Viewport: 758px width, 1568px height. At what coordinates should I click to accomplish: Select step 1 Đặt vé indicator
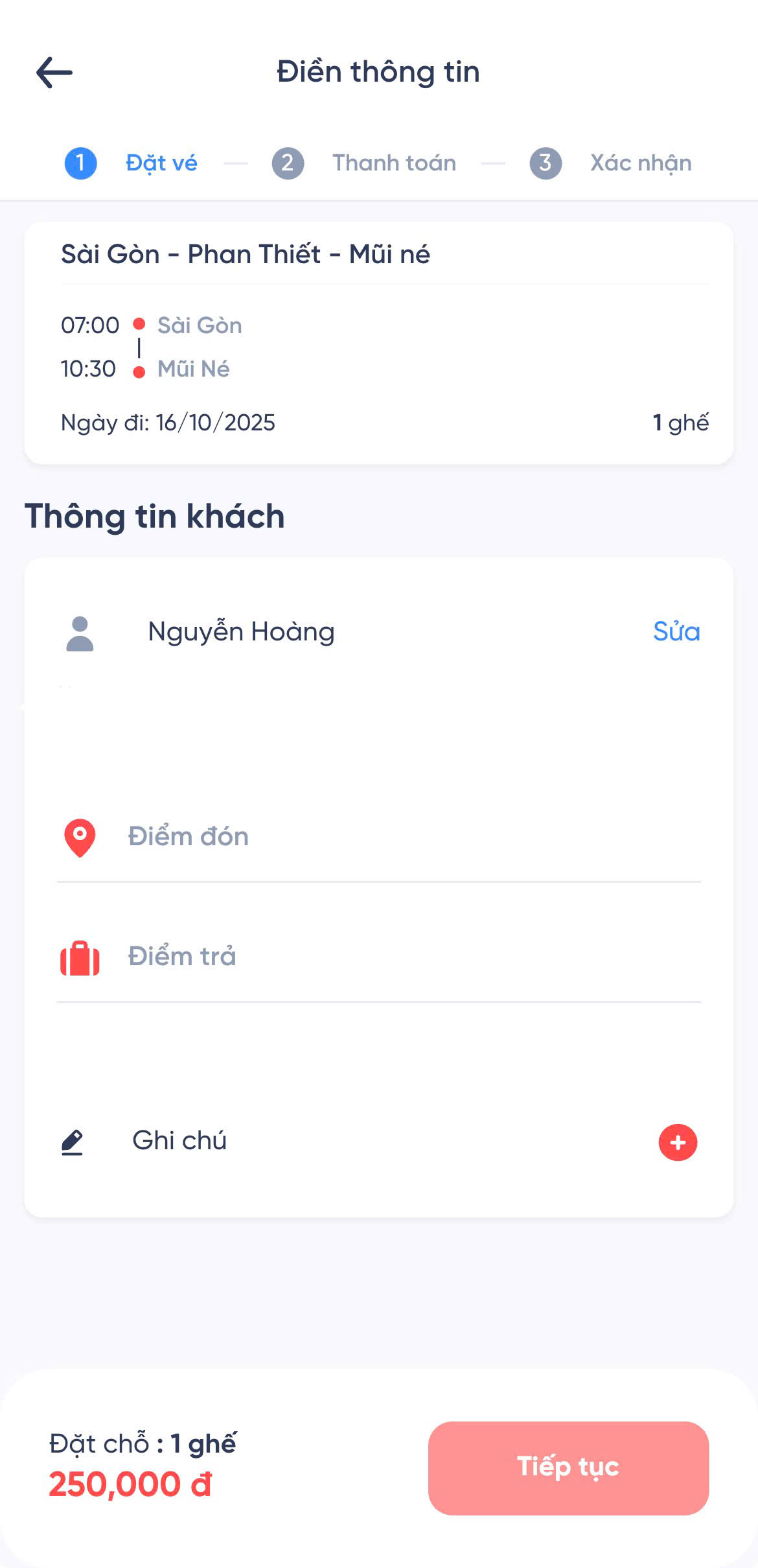(80, 163)
